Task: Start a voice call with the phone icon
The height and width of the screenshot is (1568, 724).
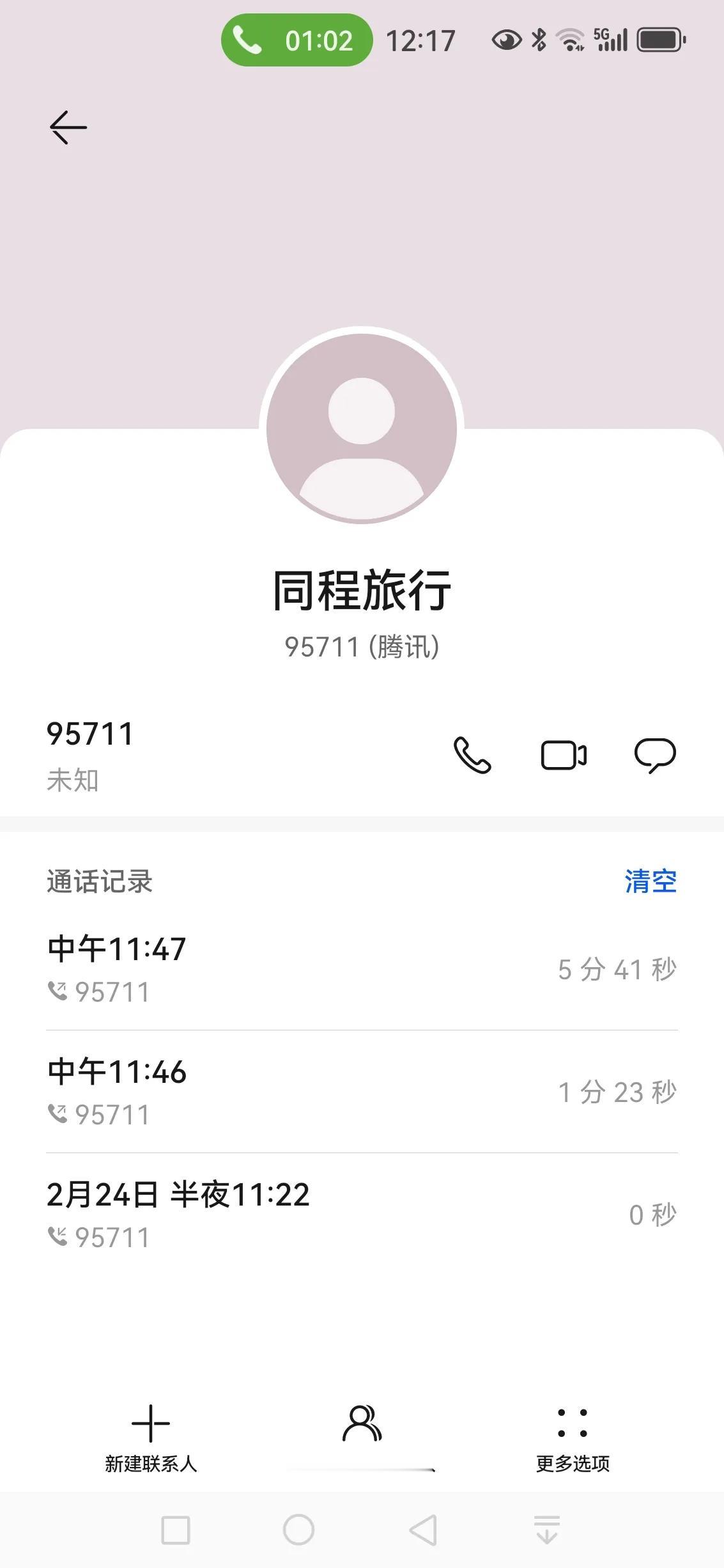Action: click(x=472, y=755)
